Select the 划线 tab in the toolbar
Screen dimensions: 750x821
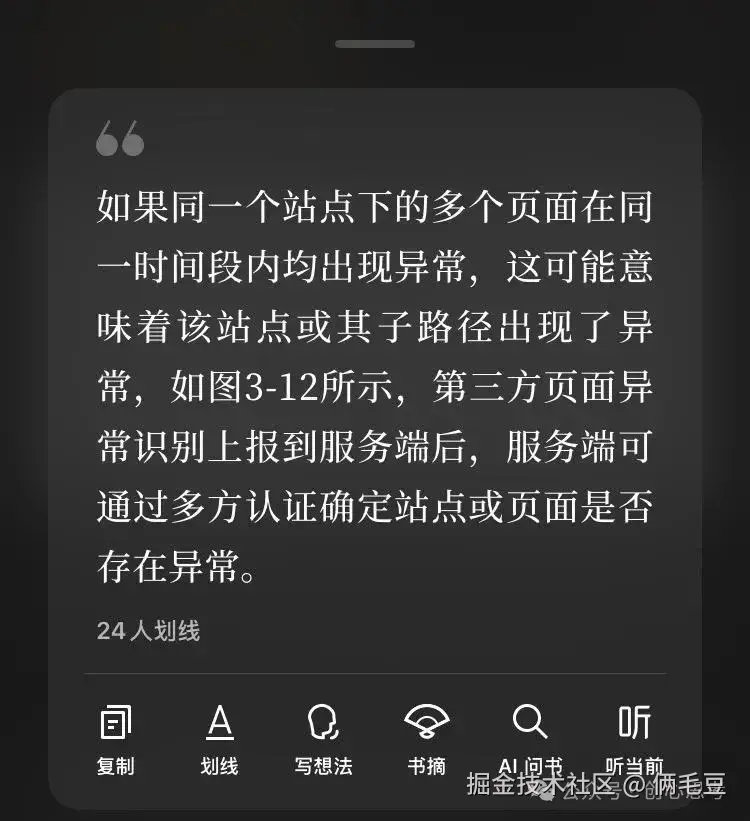[222, 763]
